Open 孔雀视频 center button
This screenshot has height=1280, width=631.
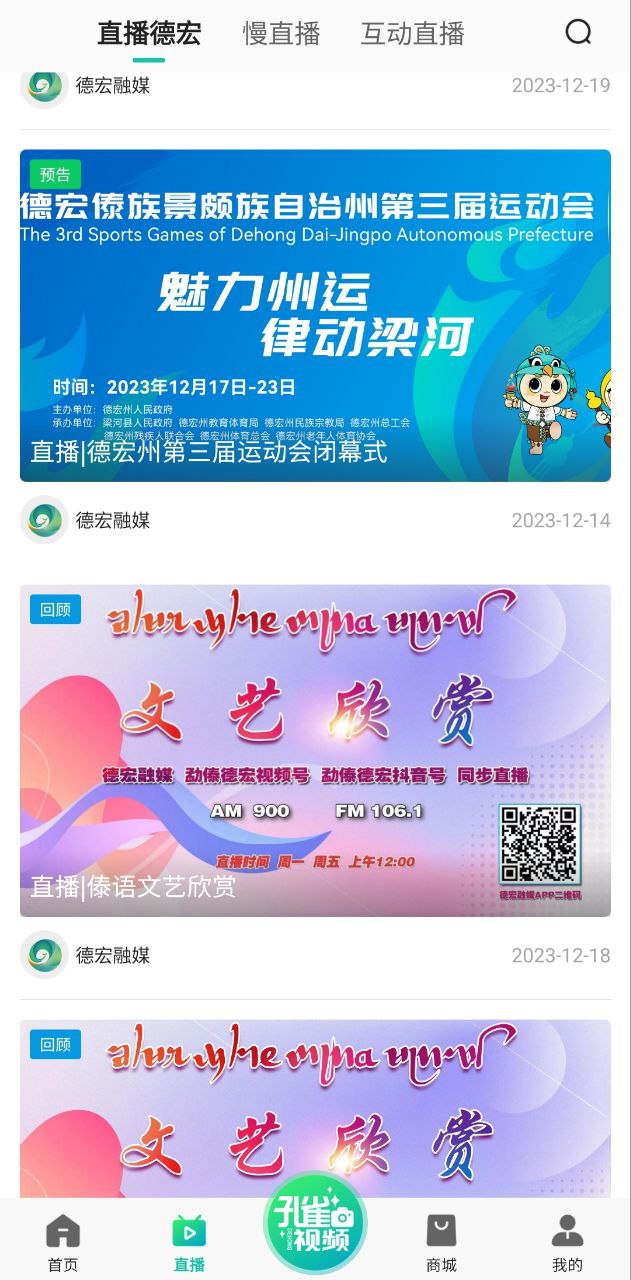(315, 1227)
